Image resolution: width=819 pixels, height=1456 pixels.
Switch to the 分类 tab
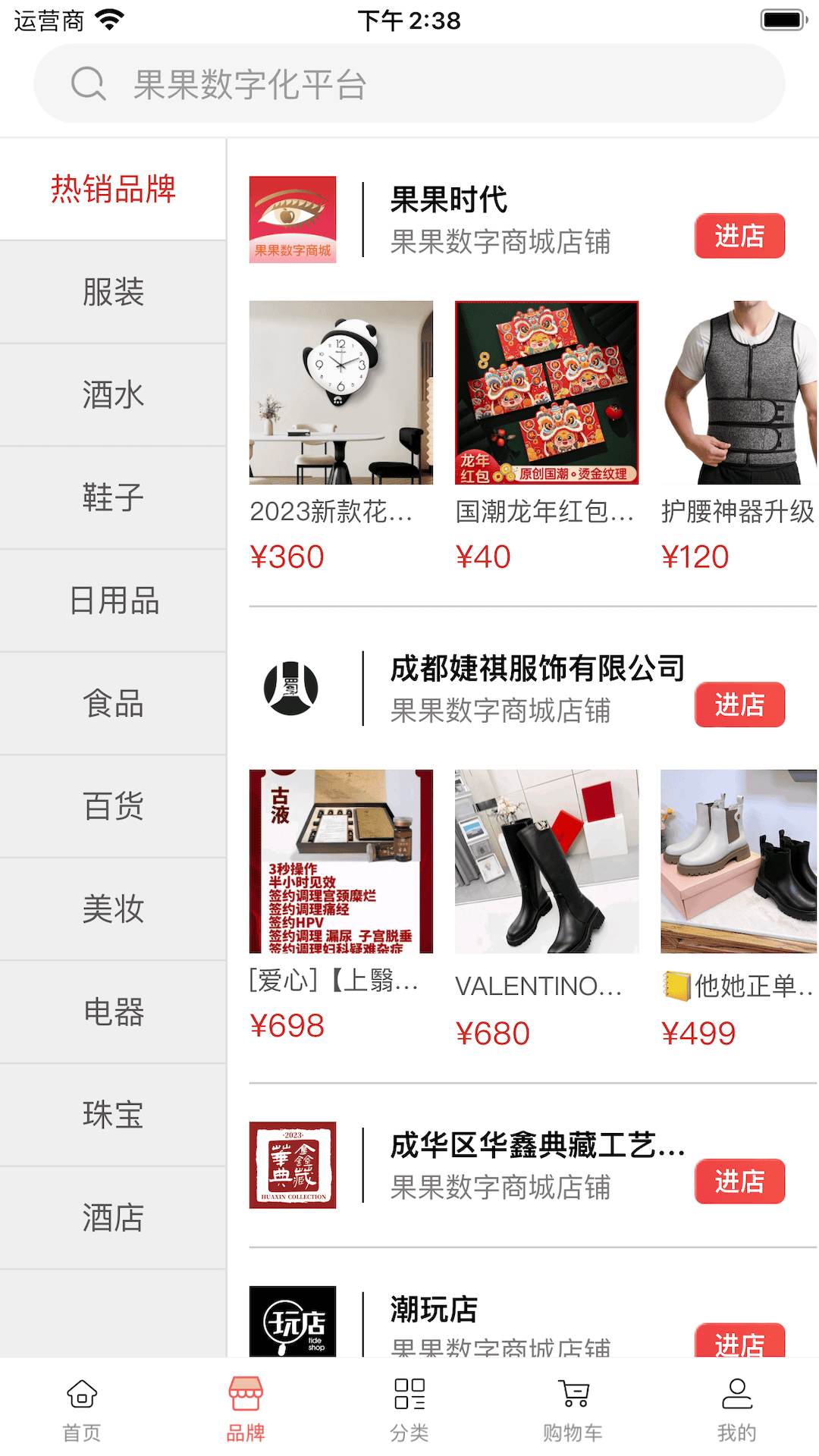(x=409, y=1408)
